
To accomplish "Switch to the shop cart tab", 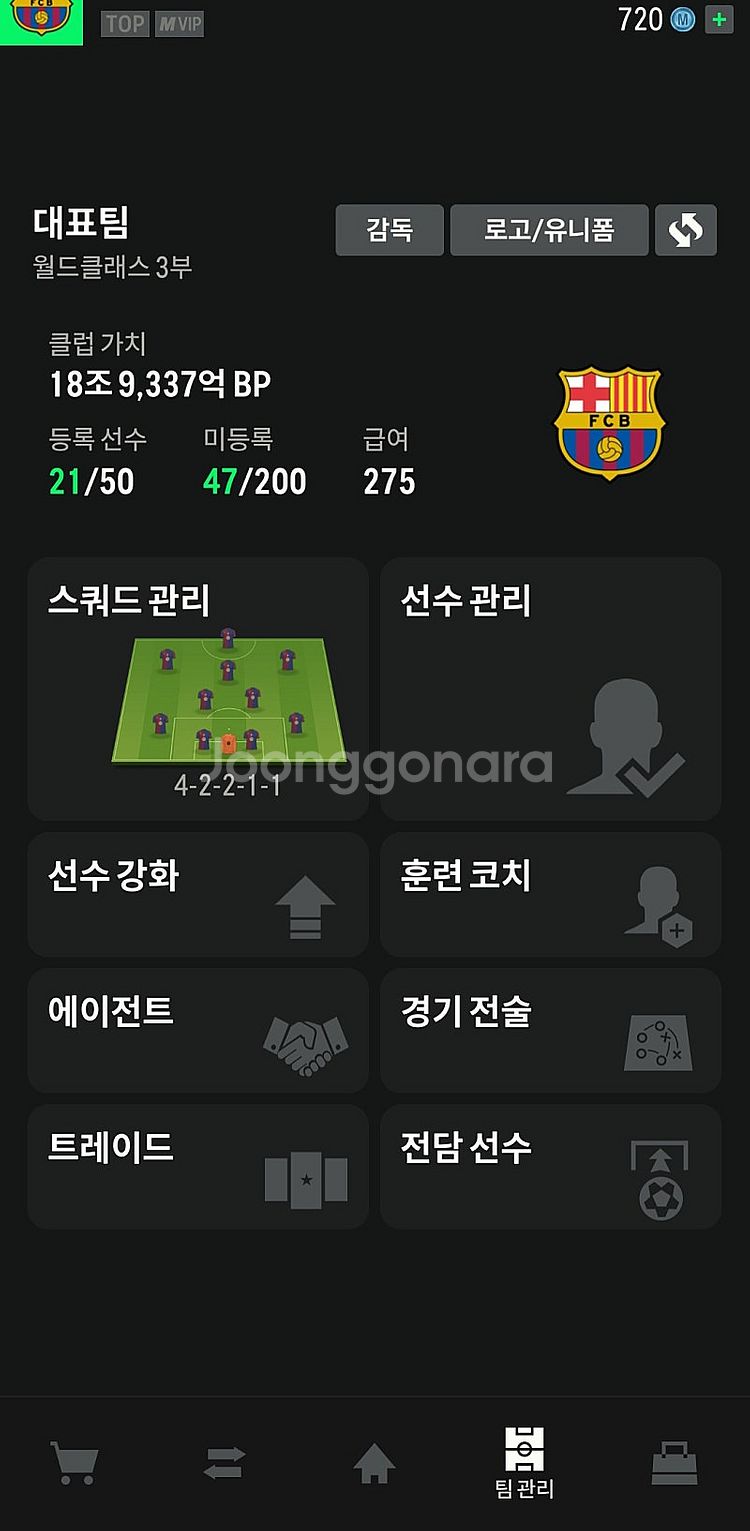I will [74, 1464].
